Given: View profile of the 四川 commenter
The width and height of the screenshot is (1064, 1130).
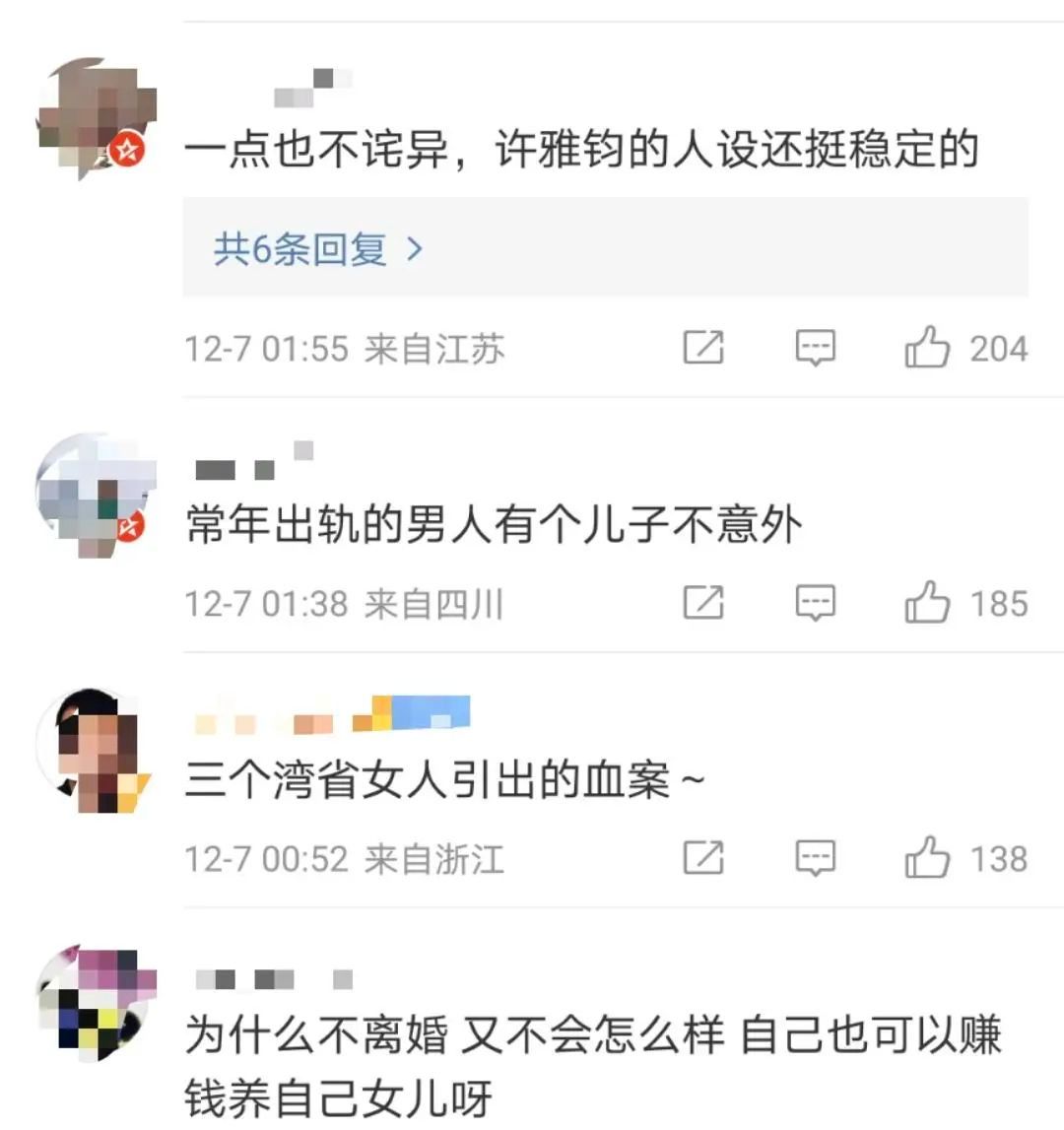Looking at the screenshot, I should tap(96, 493).
